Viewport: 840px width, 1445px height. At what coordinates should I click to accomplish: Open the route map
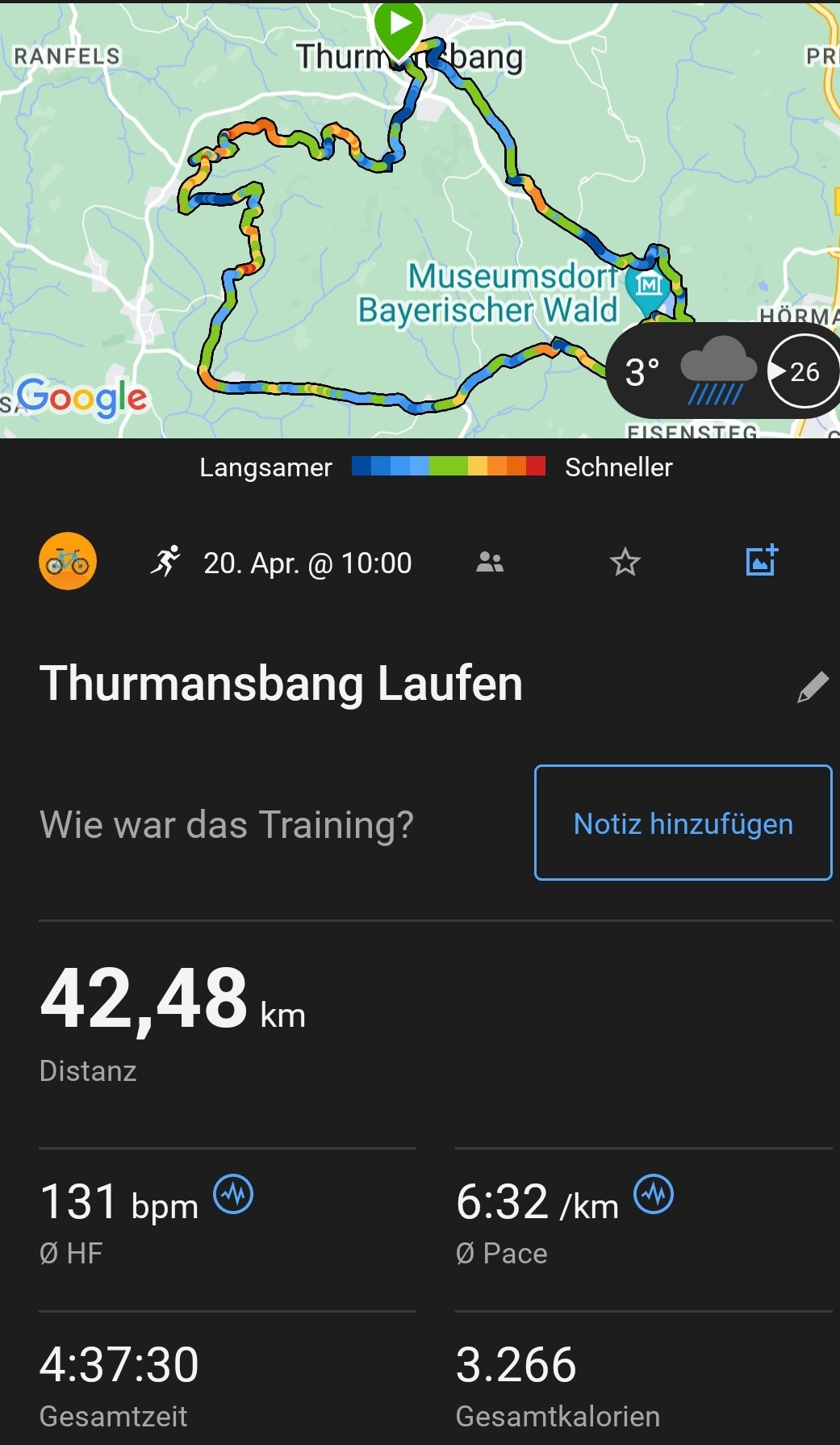(x=363, y=242)
